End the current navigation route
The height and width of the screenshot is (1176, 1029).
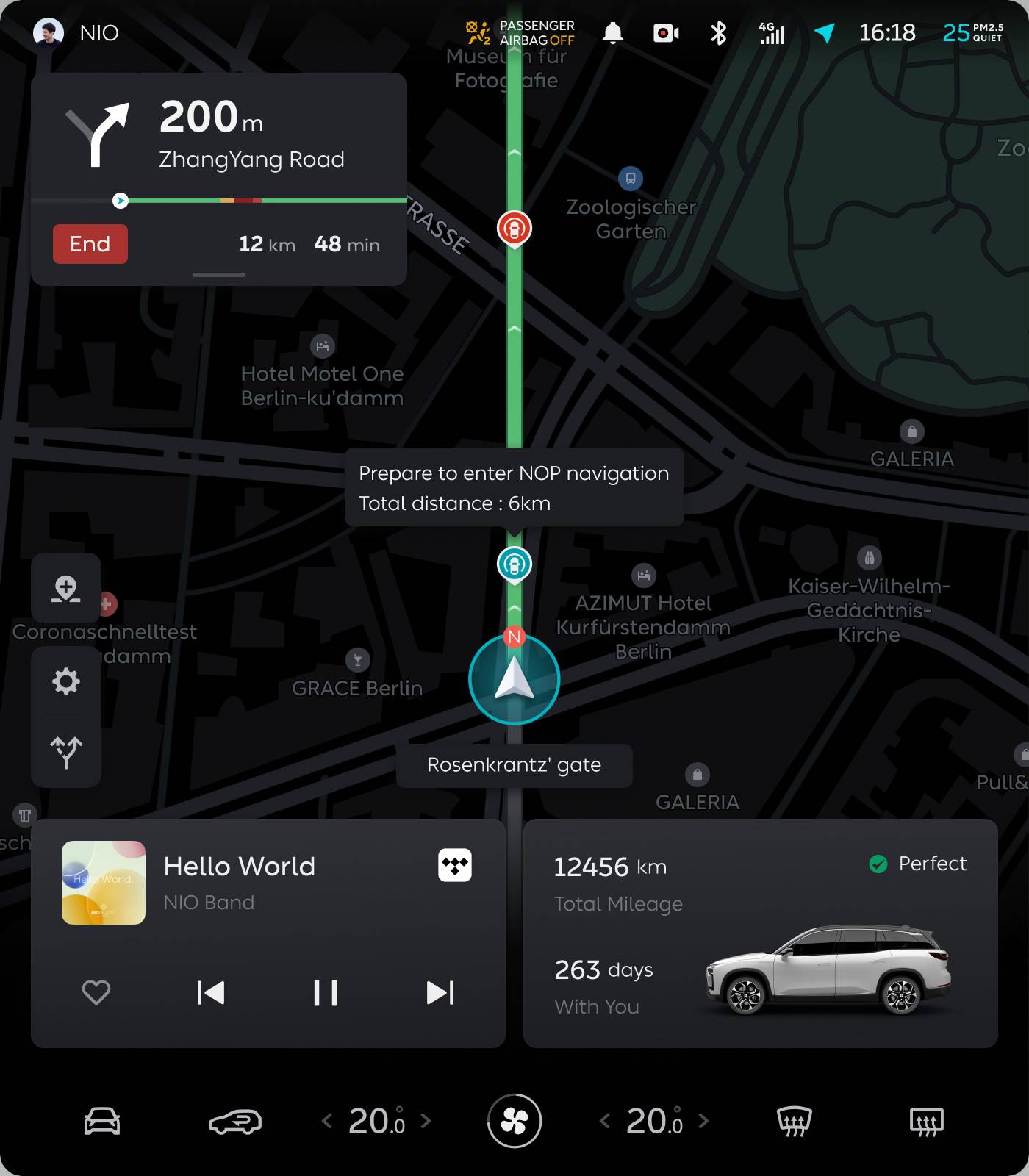coord(90,244)
